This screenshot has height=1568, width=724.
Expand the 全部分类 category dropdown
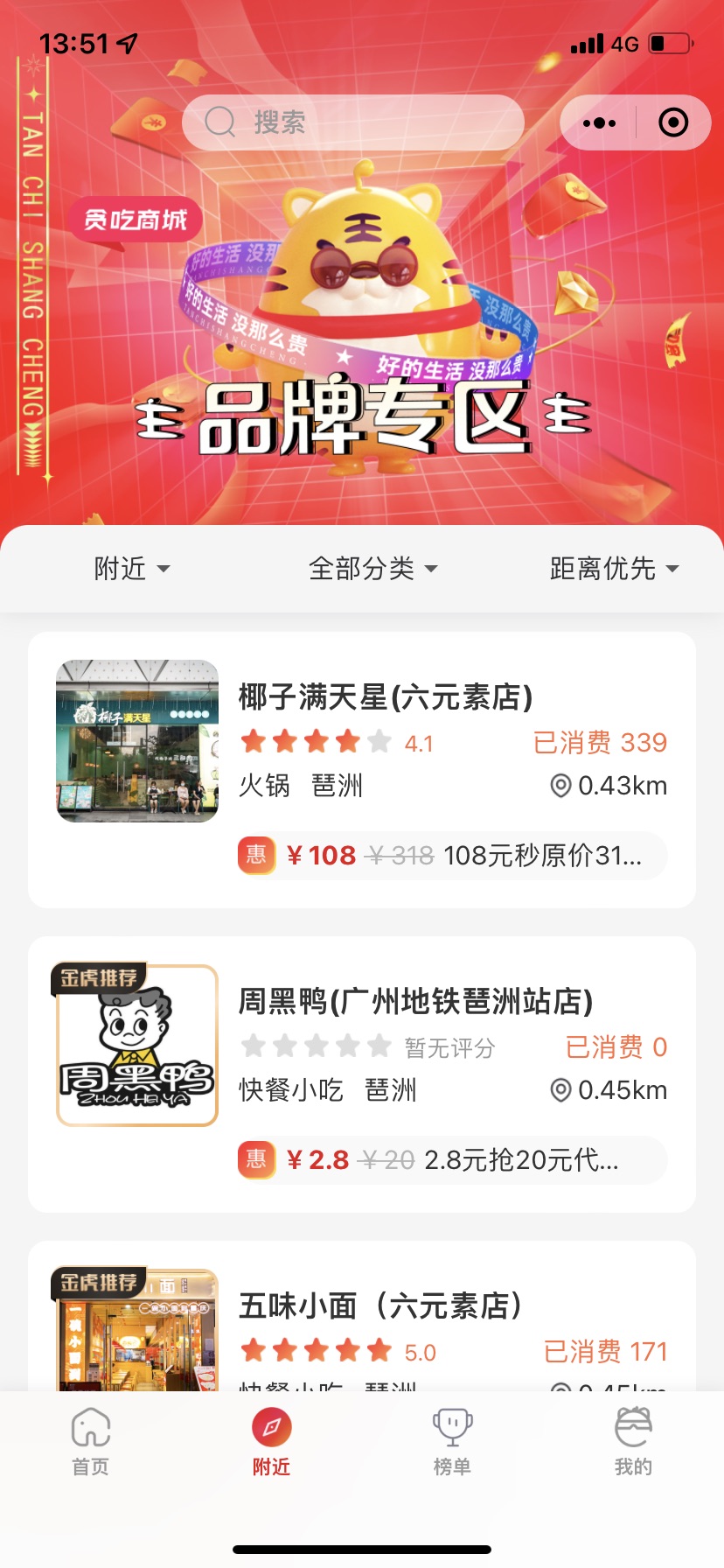coord(372,569)
